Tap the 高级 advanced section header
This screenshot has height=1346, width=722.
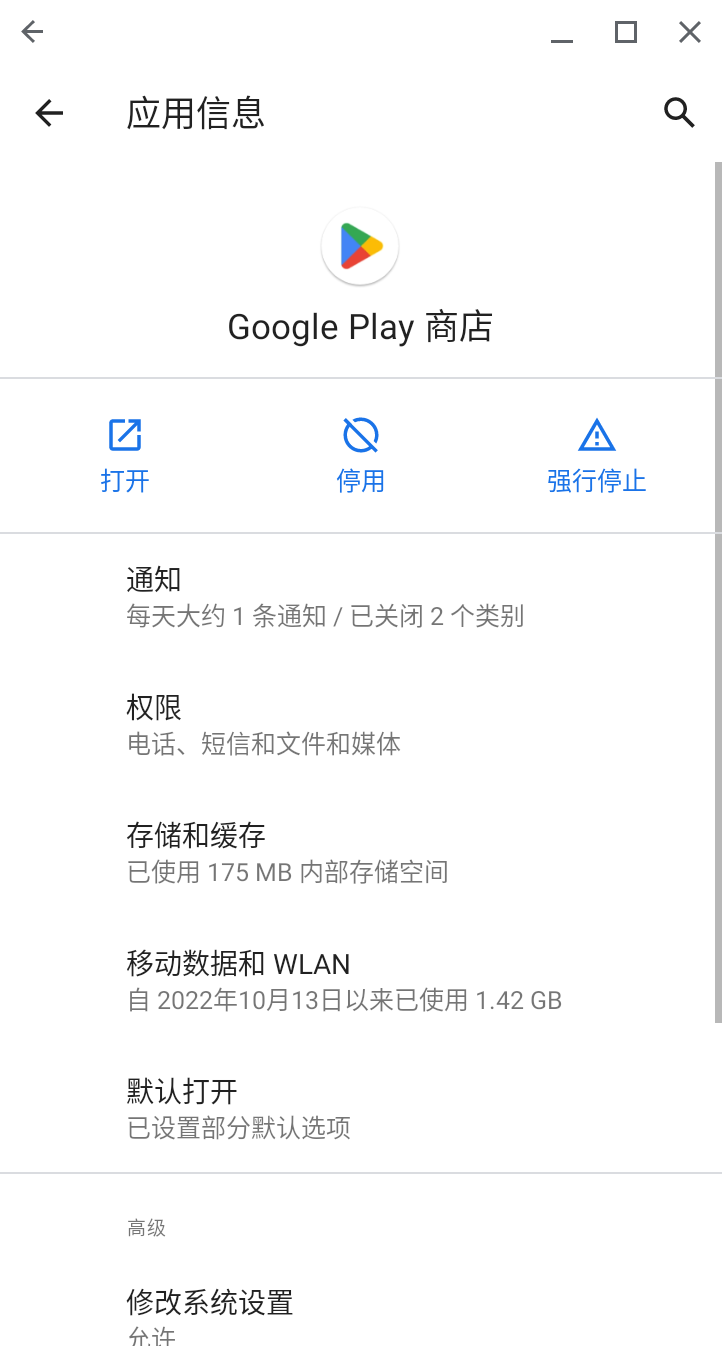(x=146, y=1228)
